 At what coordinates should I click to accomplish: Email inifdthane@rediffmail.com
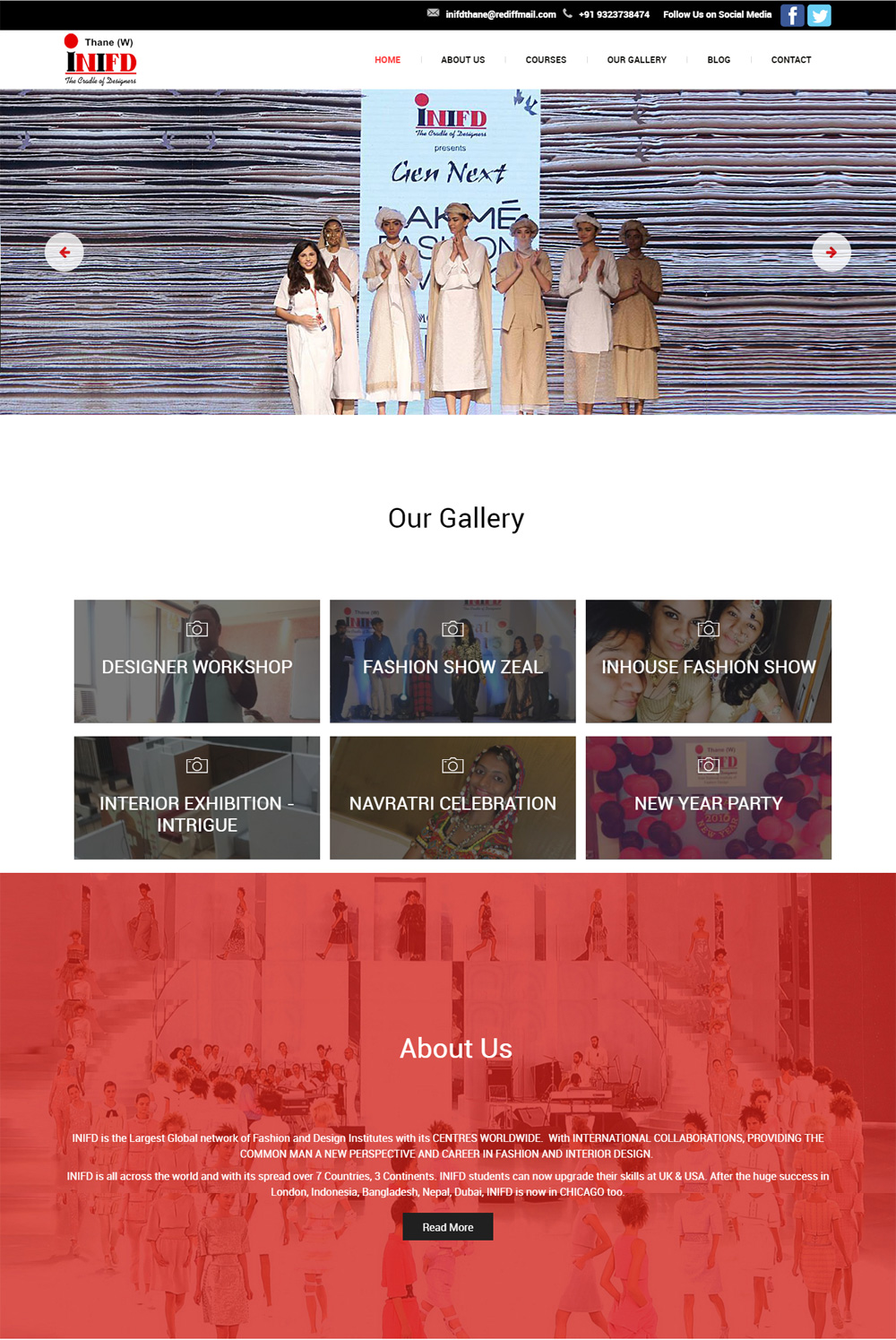(x=500, y=14)
